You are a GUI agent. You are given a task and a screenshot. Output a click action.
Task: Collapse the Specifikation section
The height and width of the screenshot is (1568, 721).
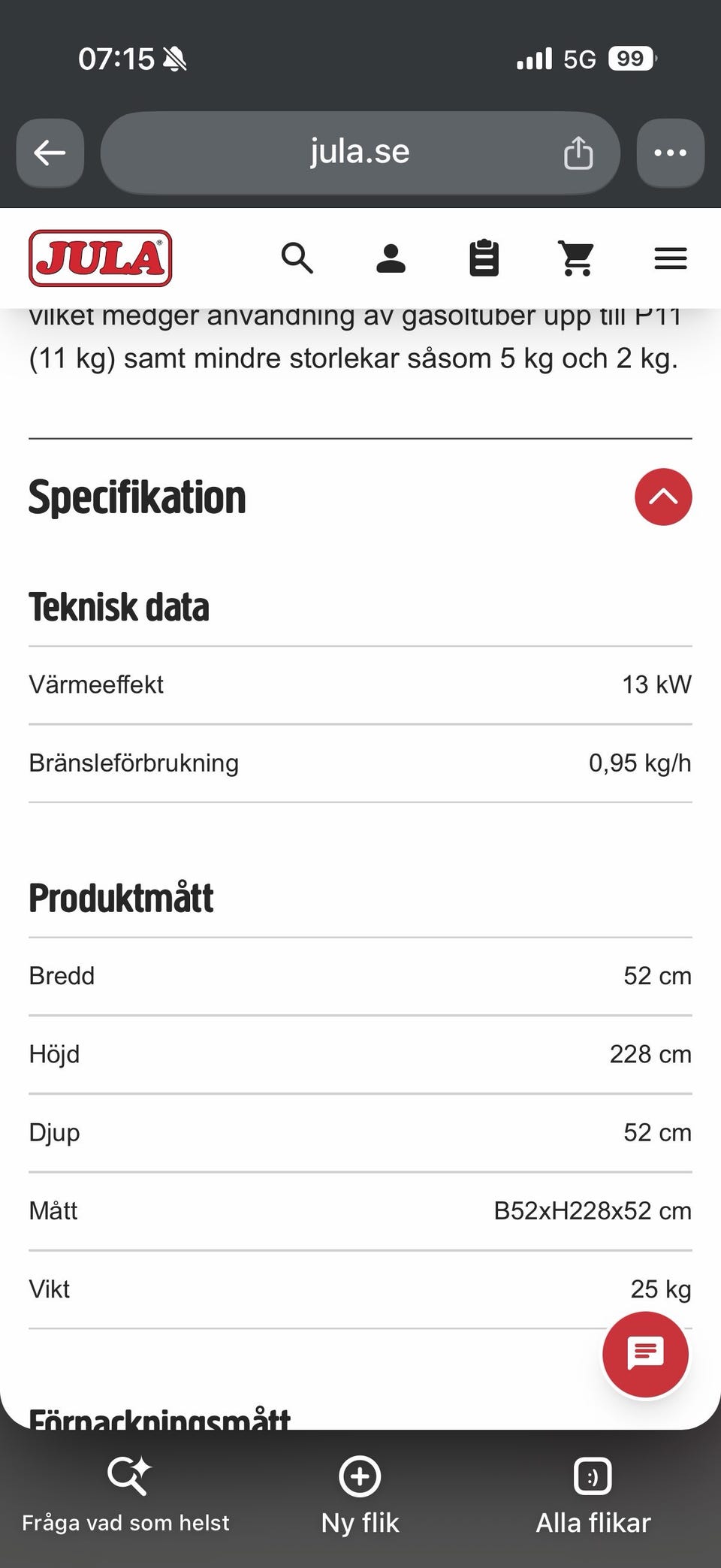click(x=663, y=497)
